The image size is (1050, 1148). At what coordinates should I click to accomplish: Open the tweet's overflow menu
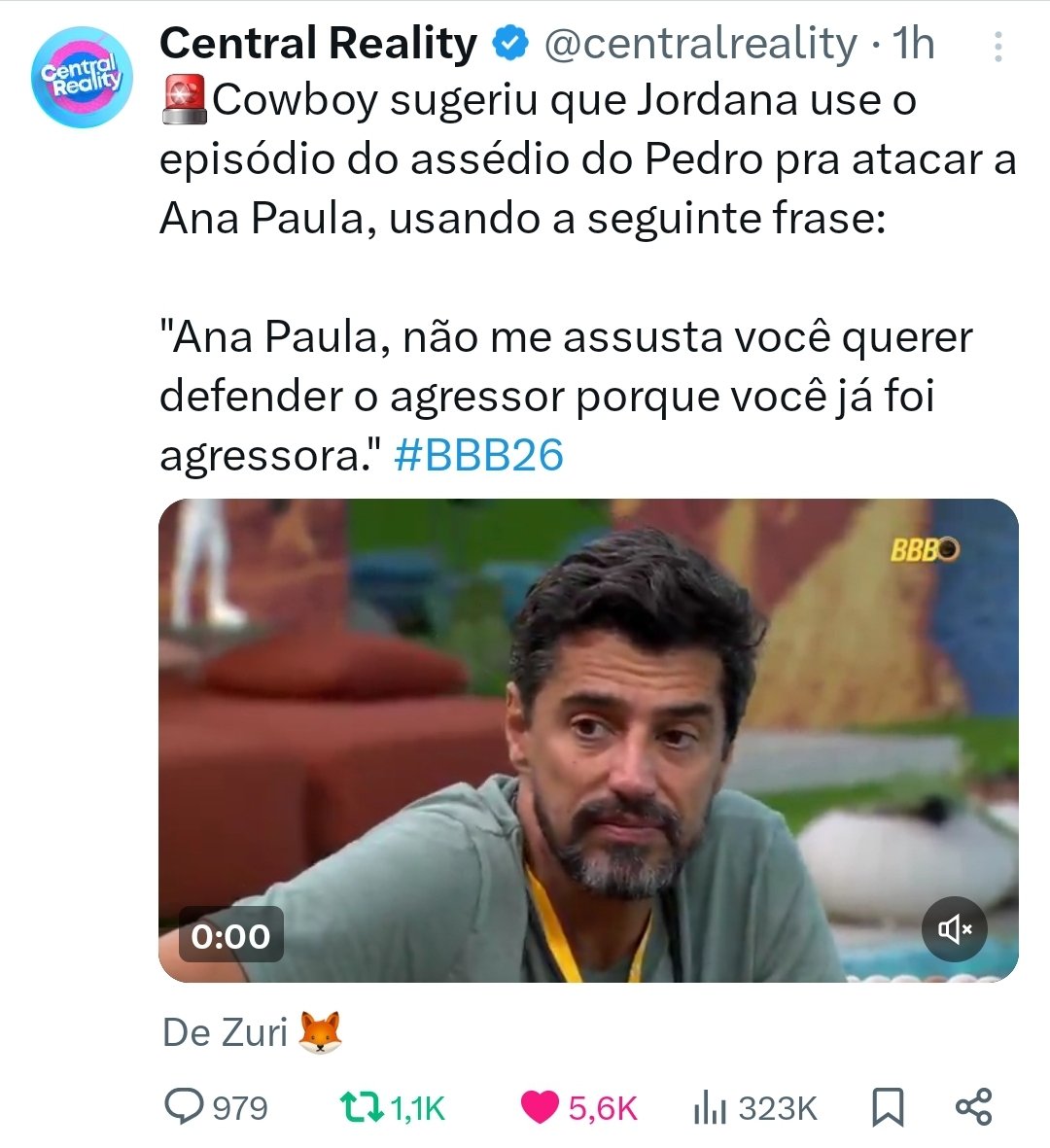(998, 46)
